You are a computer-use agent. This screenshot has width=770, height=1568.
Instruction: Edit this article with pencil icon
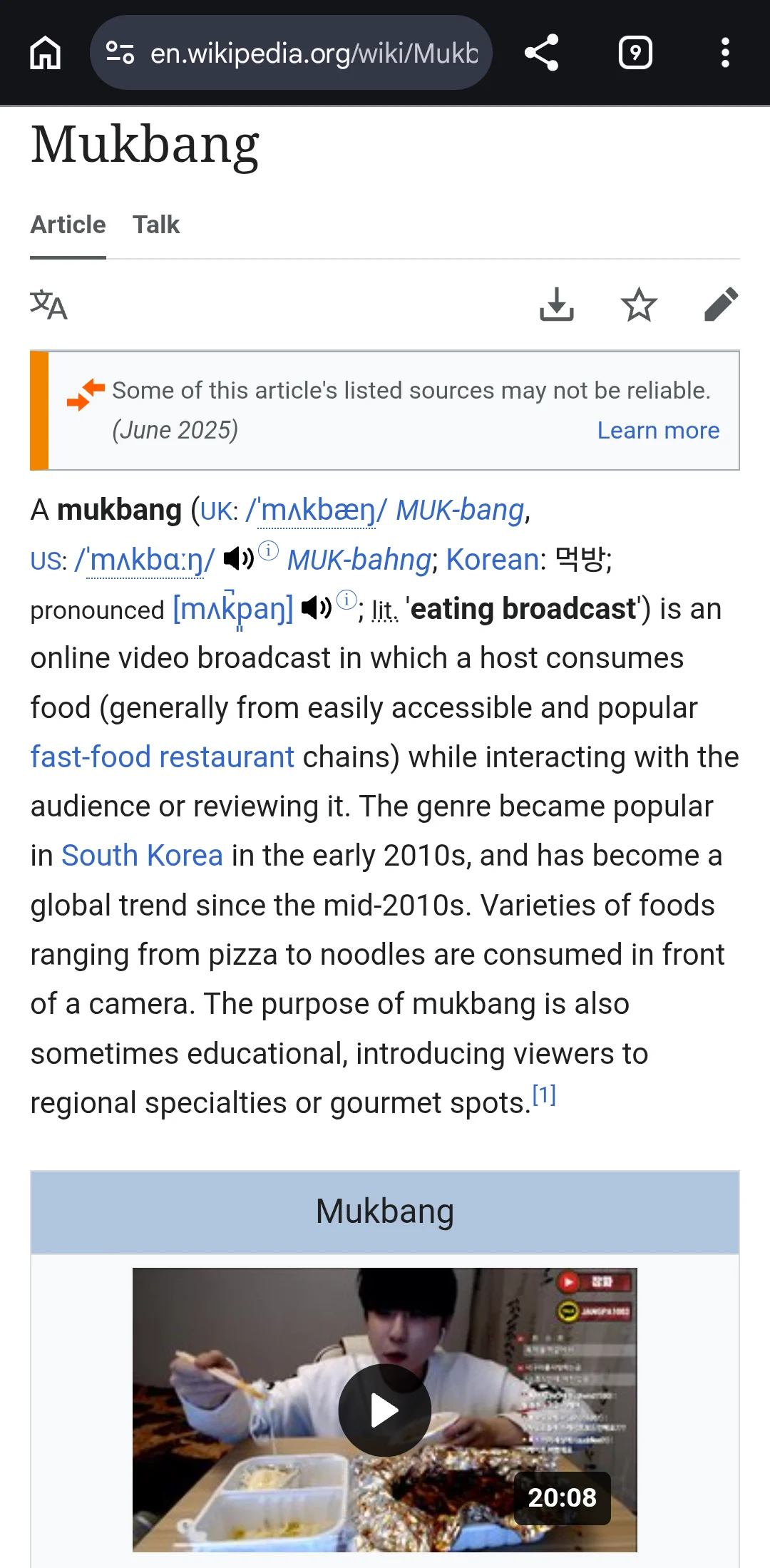(x=721, y=305)
